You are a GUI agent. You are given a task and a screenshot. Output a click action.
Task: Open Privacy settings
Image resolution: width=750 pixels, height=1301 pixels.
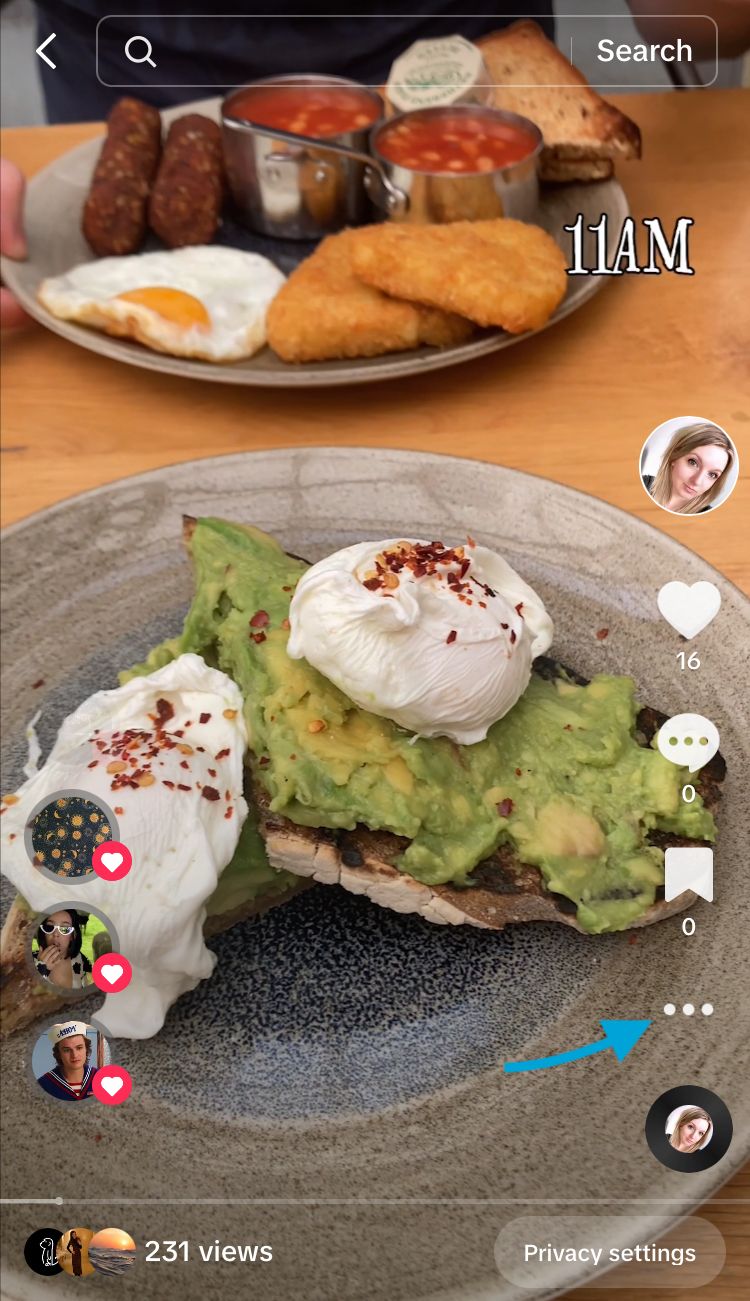610,1253
